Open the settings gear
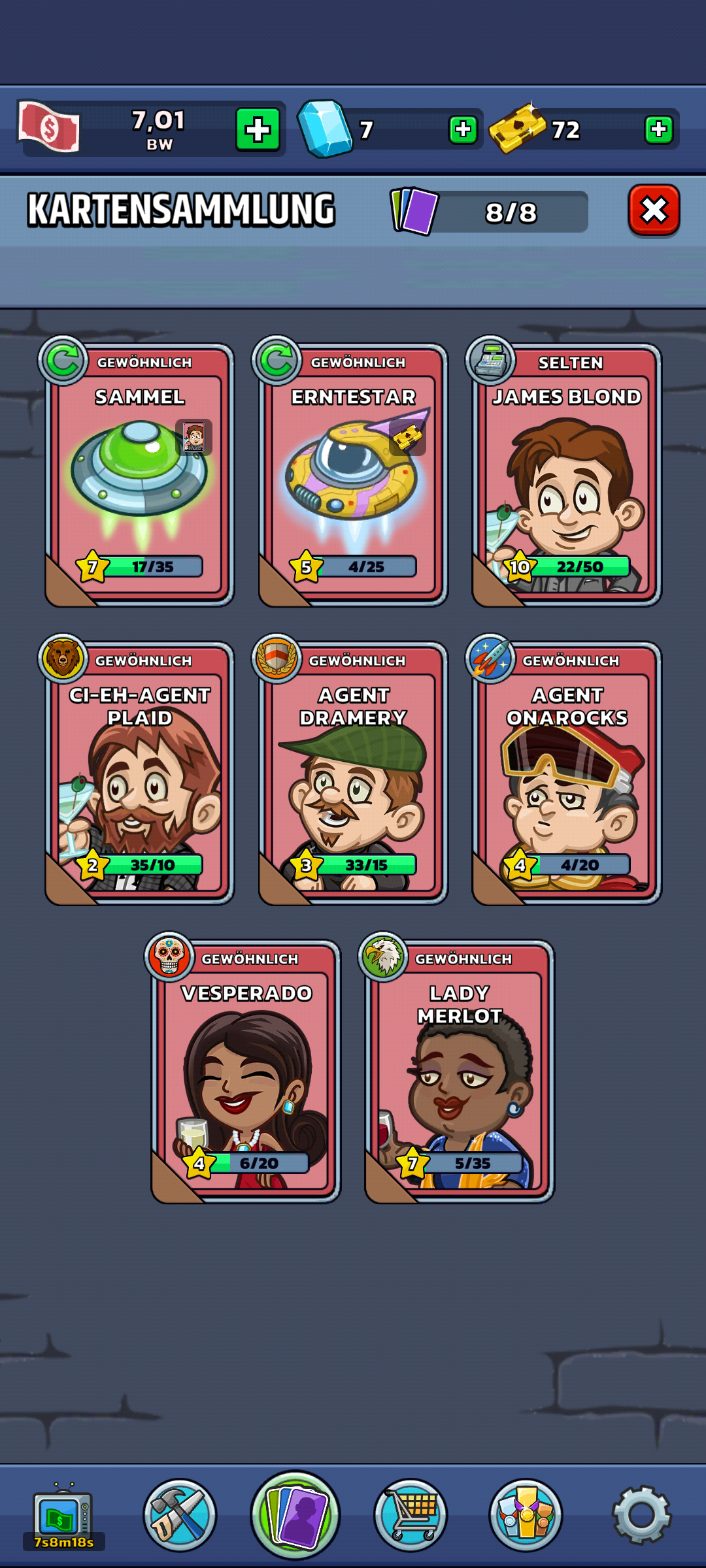706x1568 pixels. click(x=641, y=1516)
